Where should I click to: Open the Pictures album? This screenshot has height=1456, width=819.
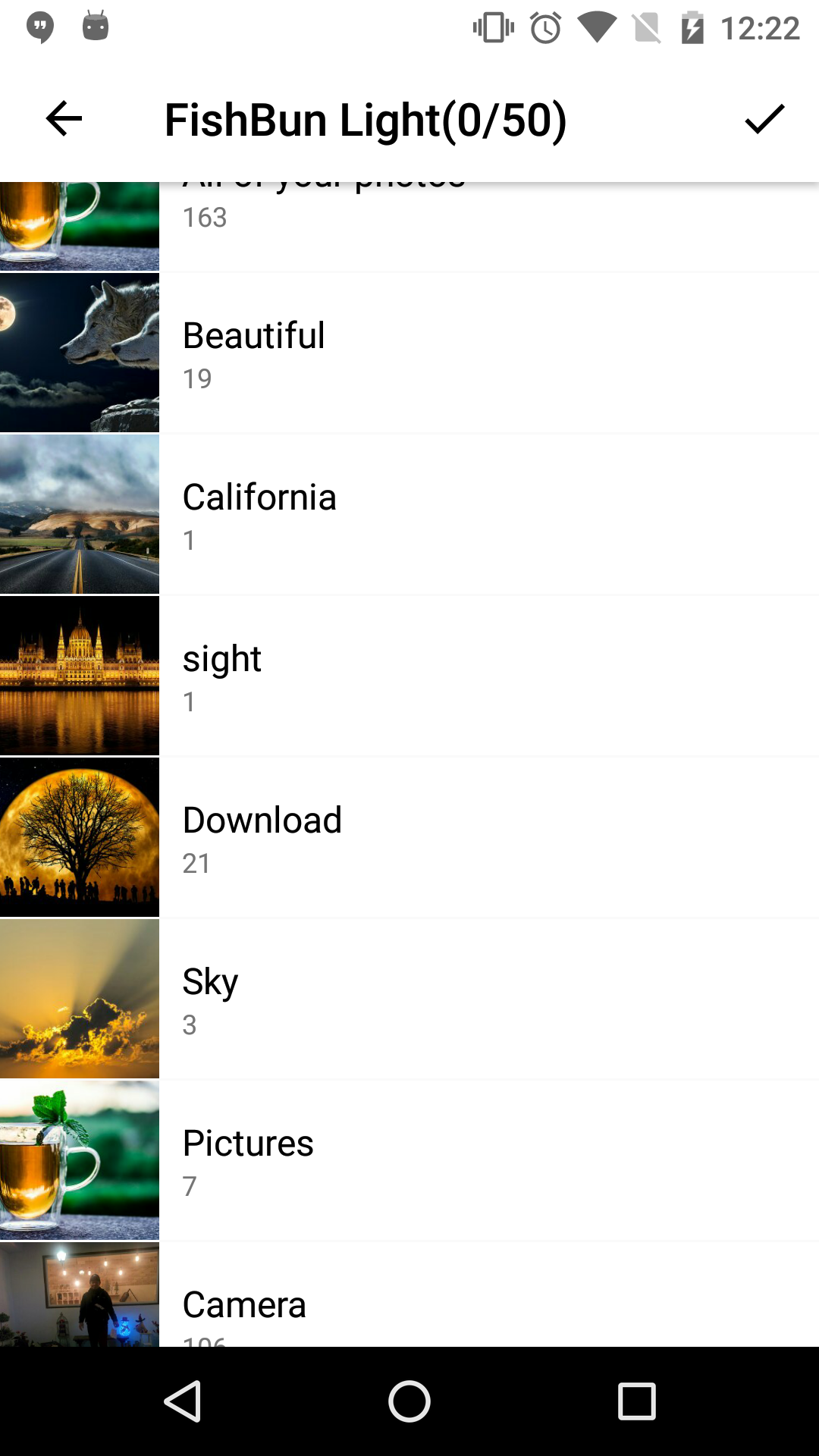(x=409, y=1160)
